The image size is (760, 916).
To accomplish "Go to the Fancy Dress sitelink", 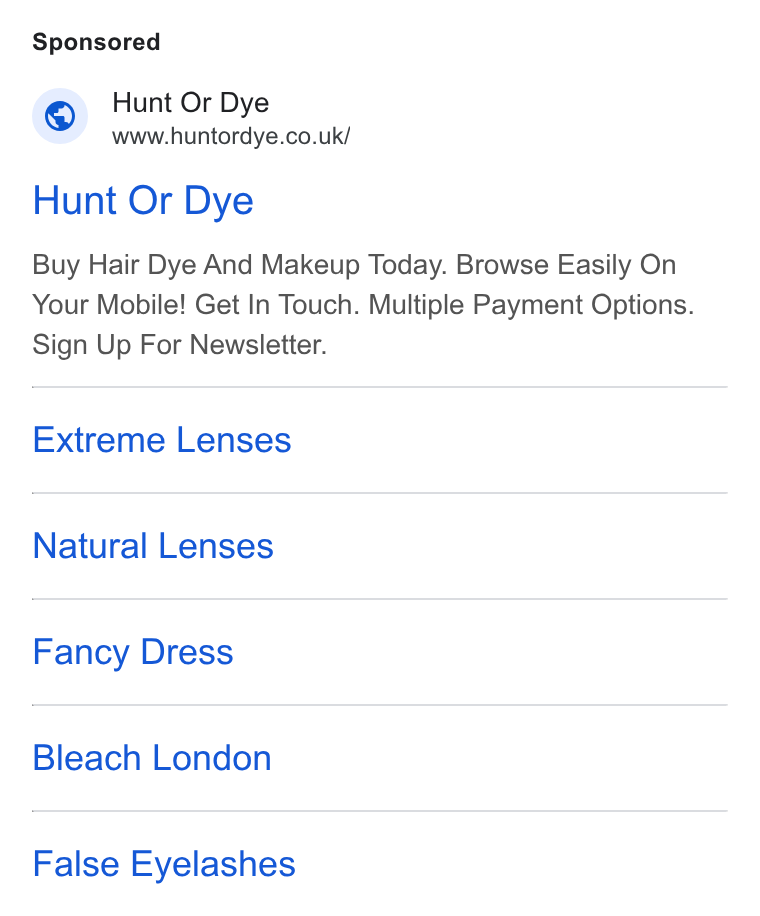I will click(x=133, y=653).
